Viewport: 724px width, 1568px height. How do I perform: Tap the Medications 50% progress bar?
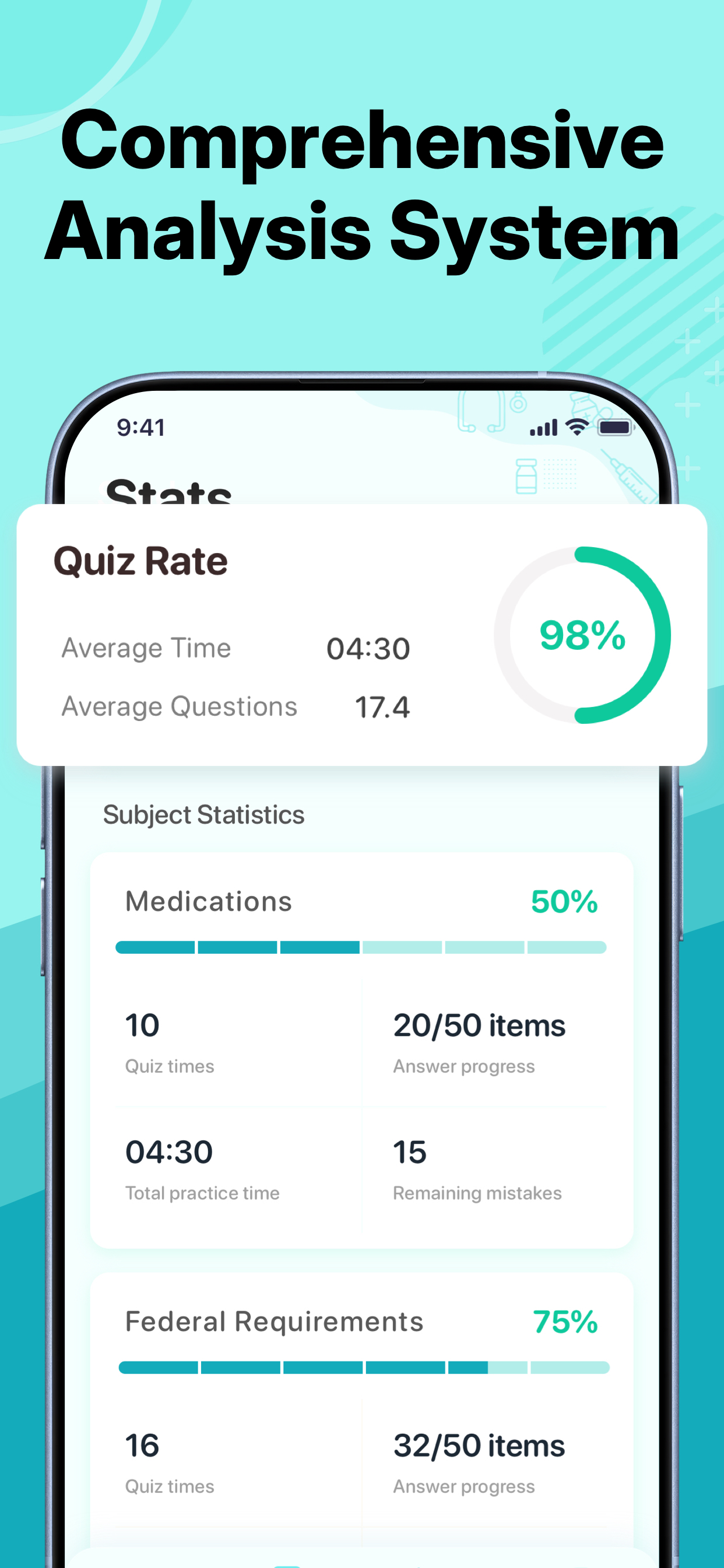[x=361, y=947]
